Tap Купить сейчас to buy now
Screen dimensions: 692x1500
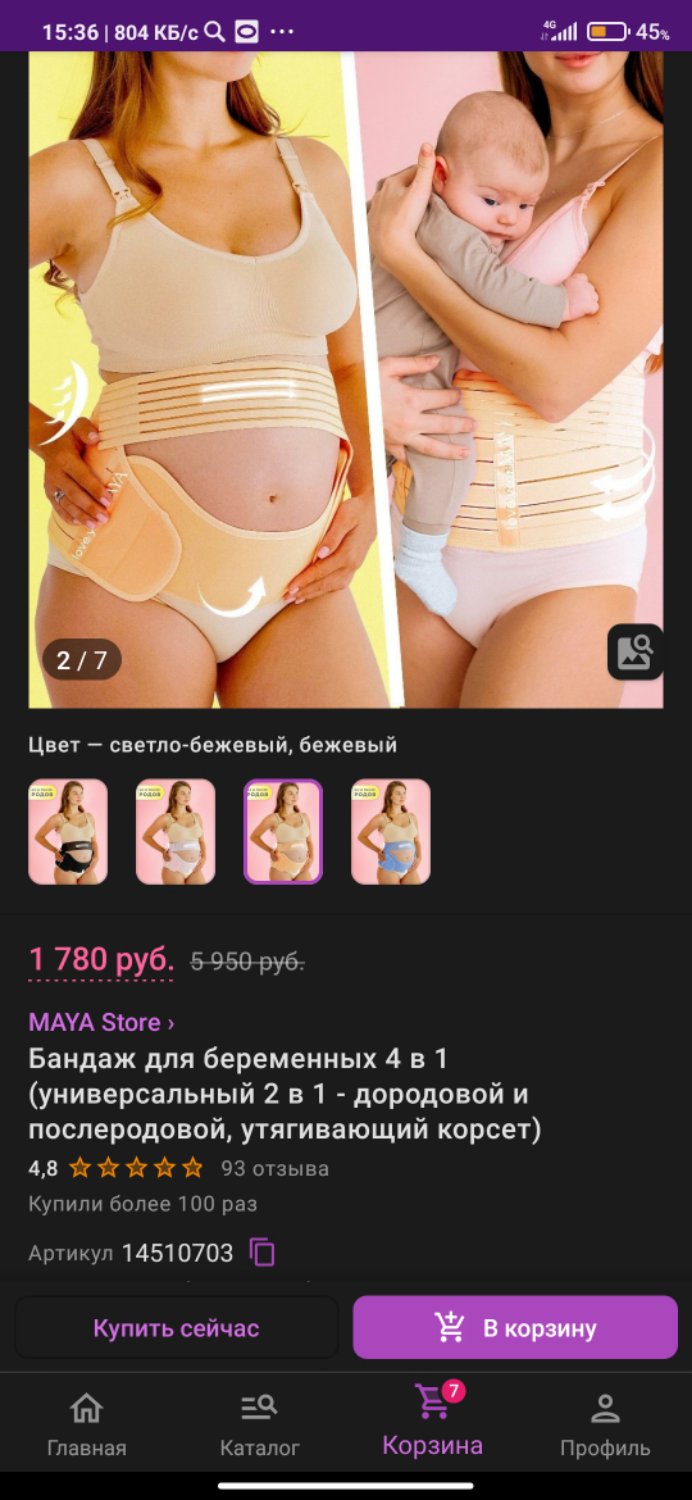pos(176,1328)
